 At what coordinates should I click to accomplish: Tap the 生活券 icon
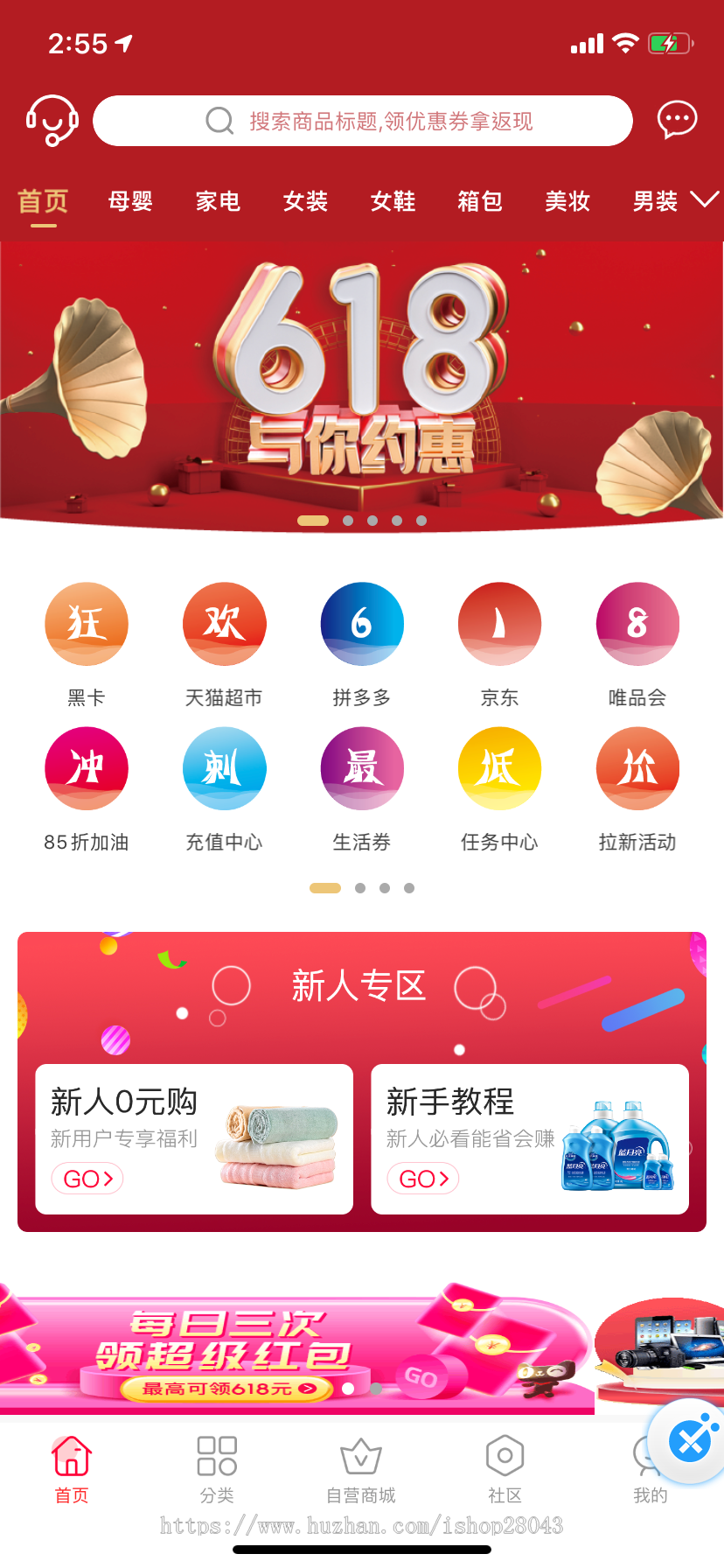[x=362, y=767]
